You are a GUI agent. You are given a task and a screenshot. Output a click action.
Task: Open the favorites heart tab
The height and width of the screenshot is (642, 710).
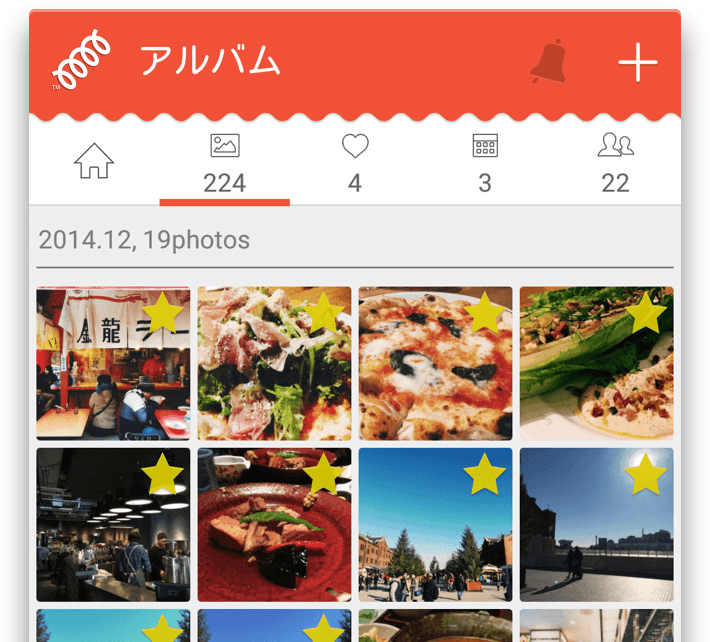(355, 163)
